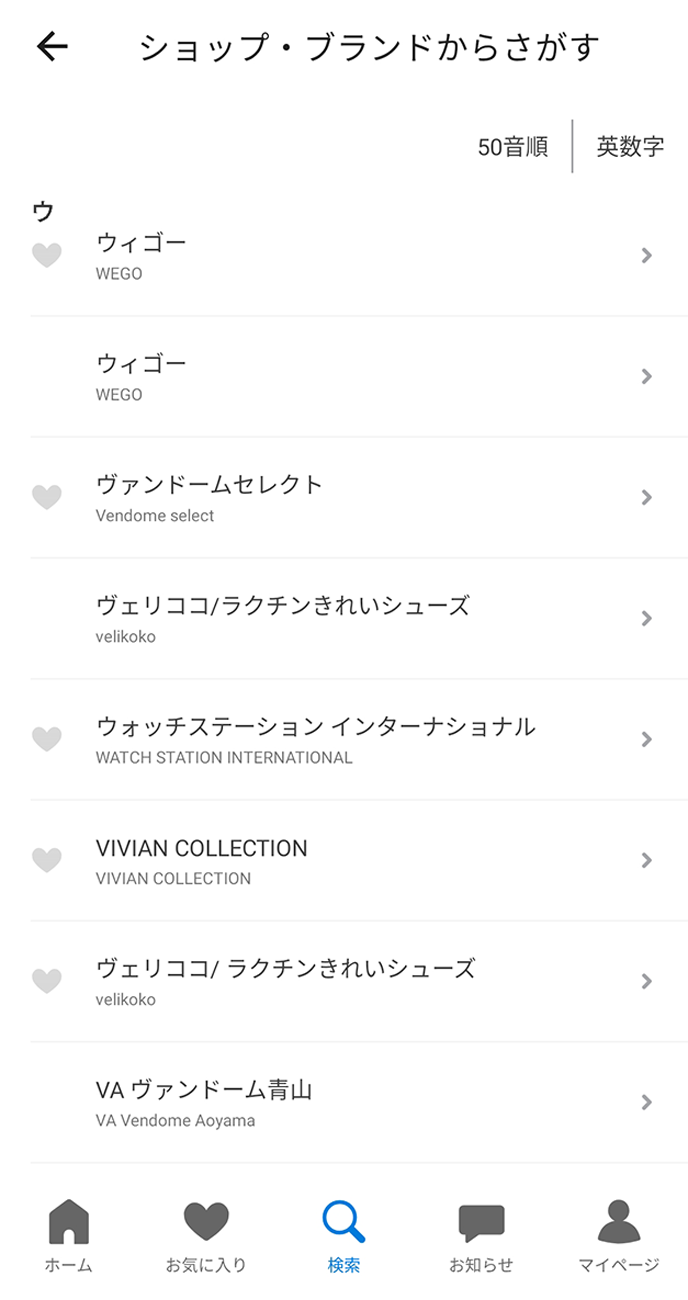Tap the heart next to ヴァンドームセレクト
Screen dimensions: 688x1300
[47, 497]
